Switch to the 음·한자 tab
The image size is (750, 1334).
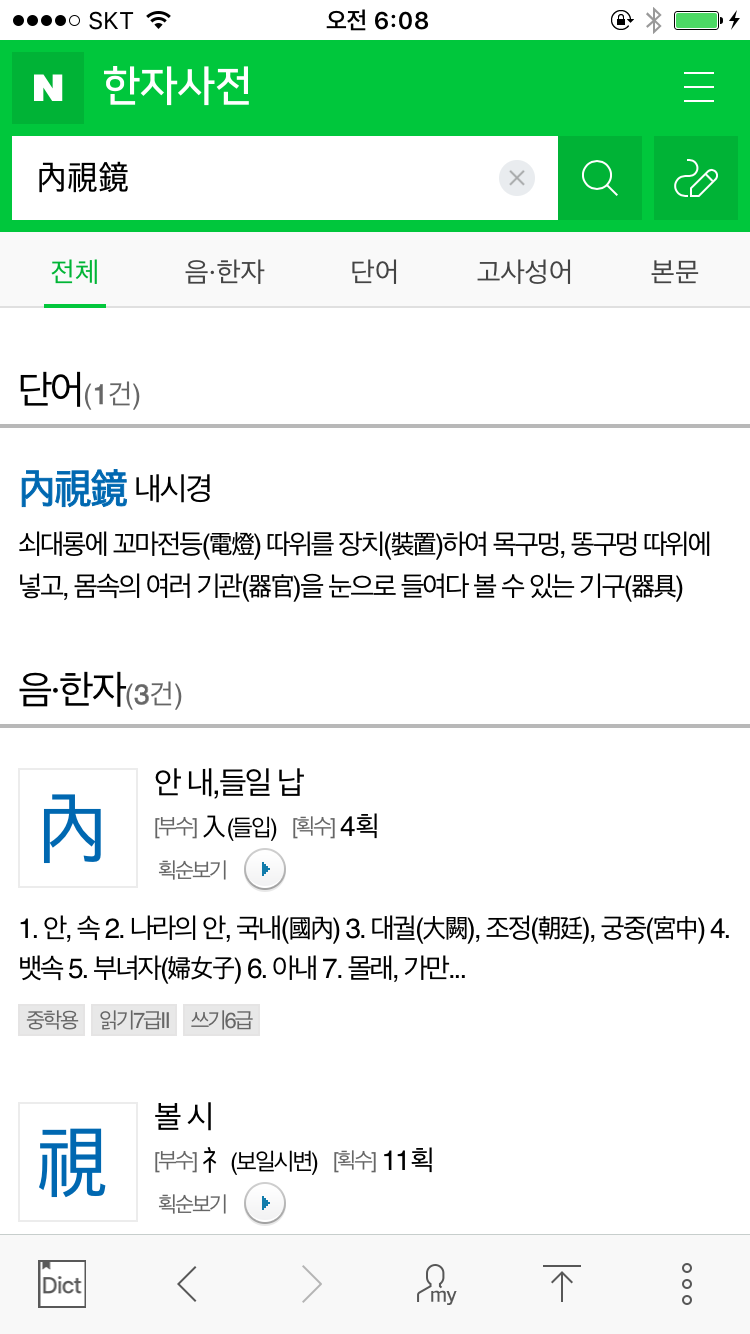(225, 271)
